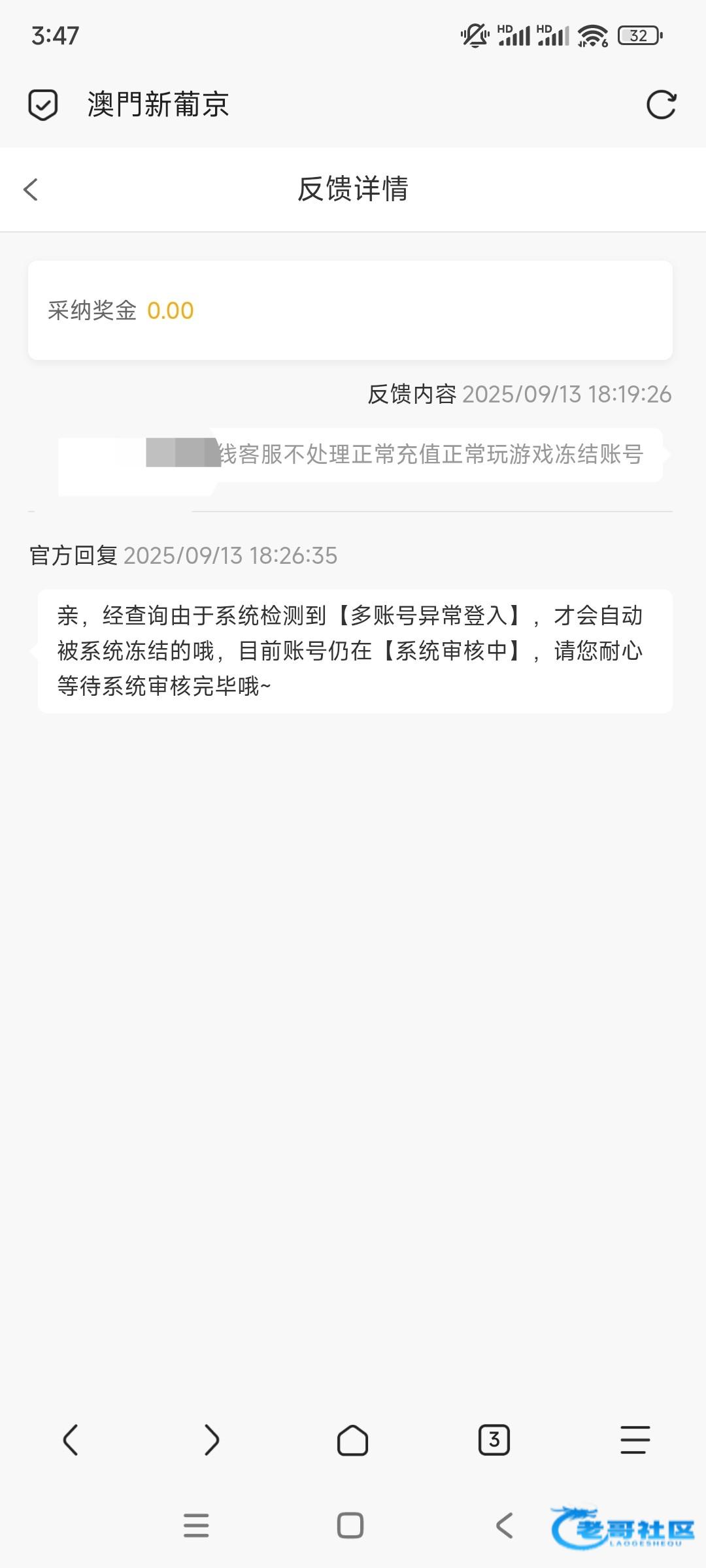Show the 3 open browser tabs

point(494,1440)
